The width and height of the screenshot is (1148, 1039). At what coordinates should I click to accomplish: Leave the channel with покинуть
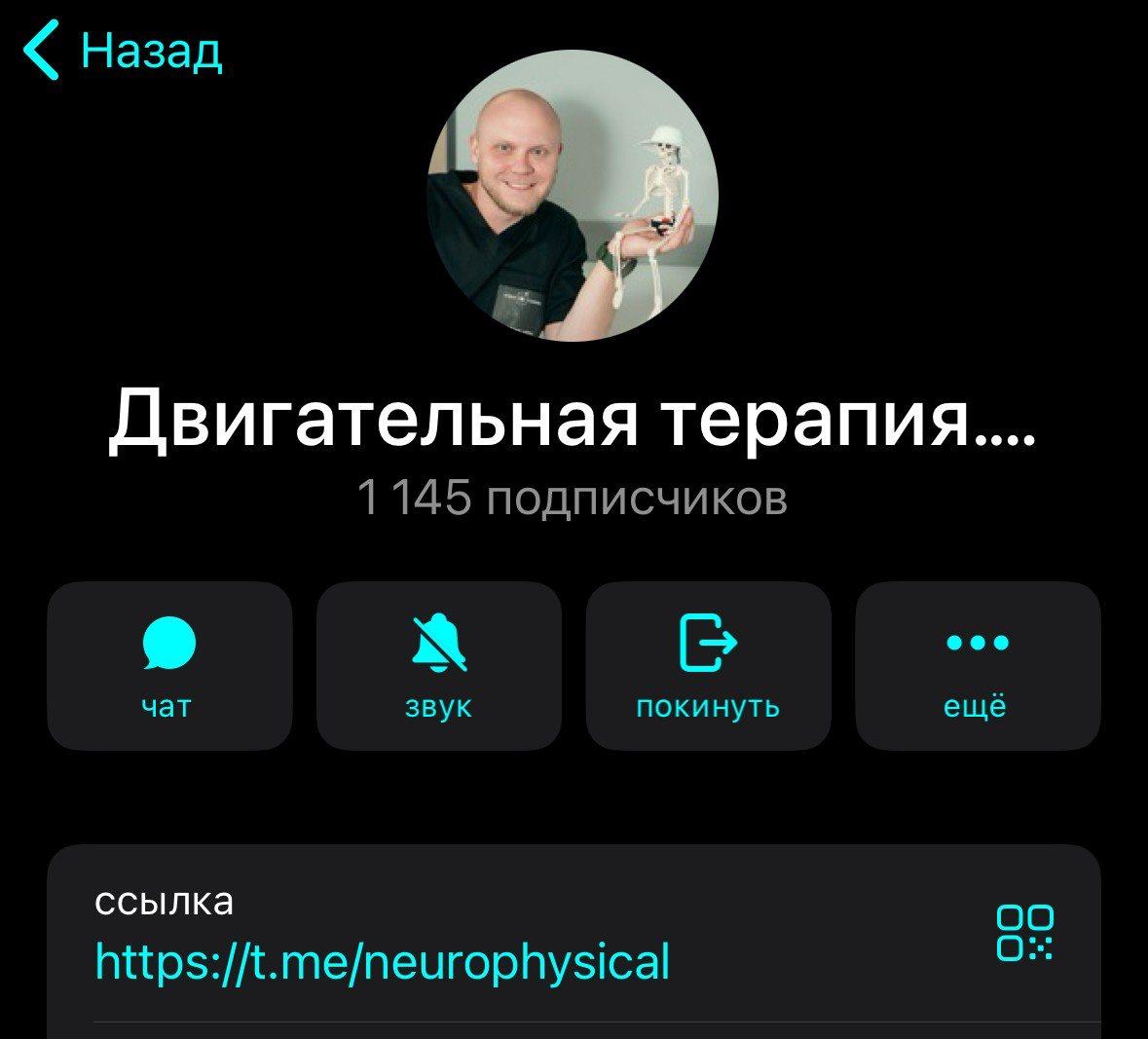pyautogui.click(x=708, y=666)
